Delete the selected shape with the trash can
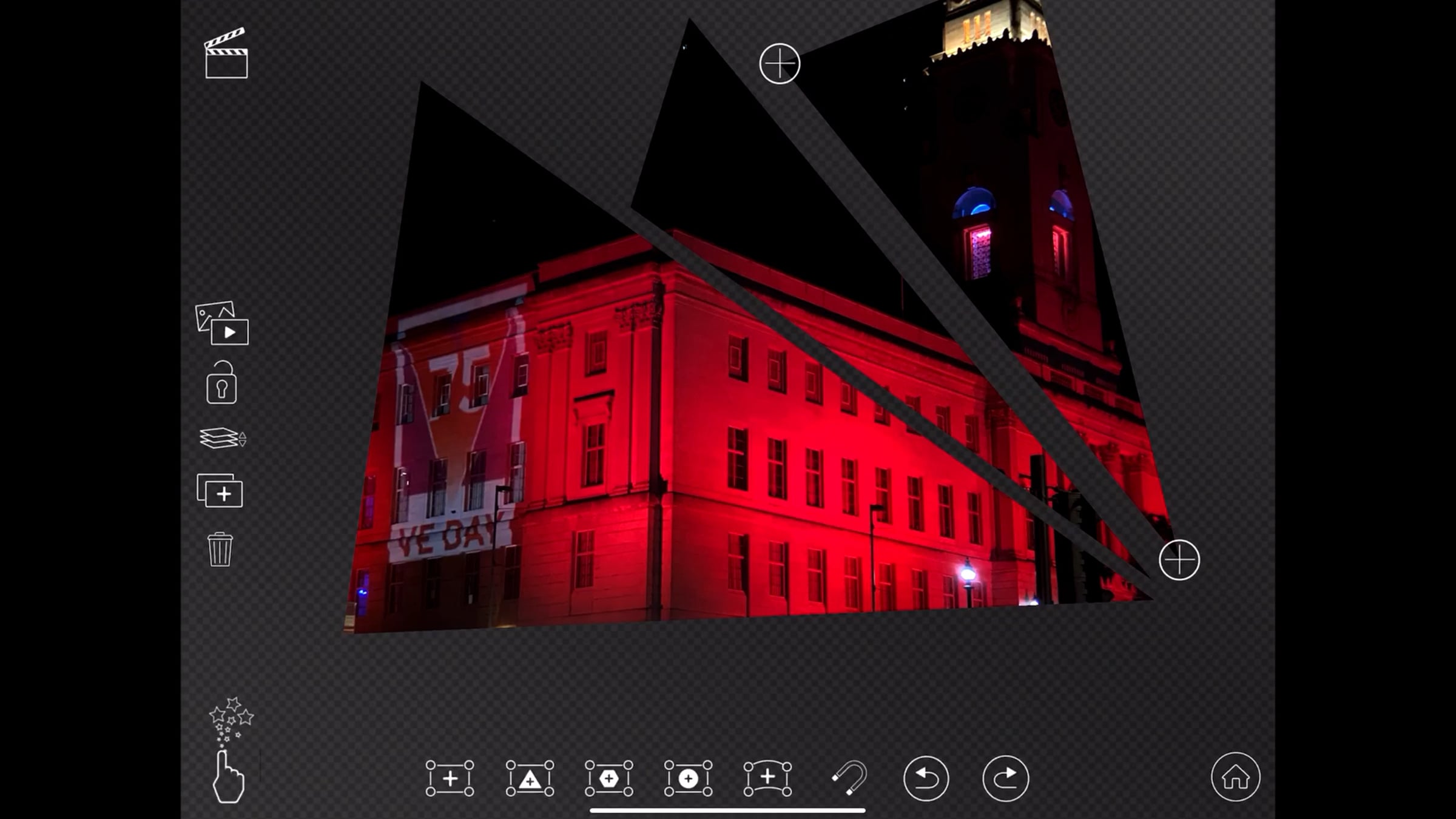Image resolution: width=1456 pixels, height=819 pixels. [x=220, y=550]
